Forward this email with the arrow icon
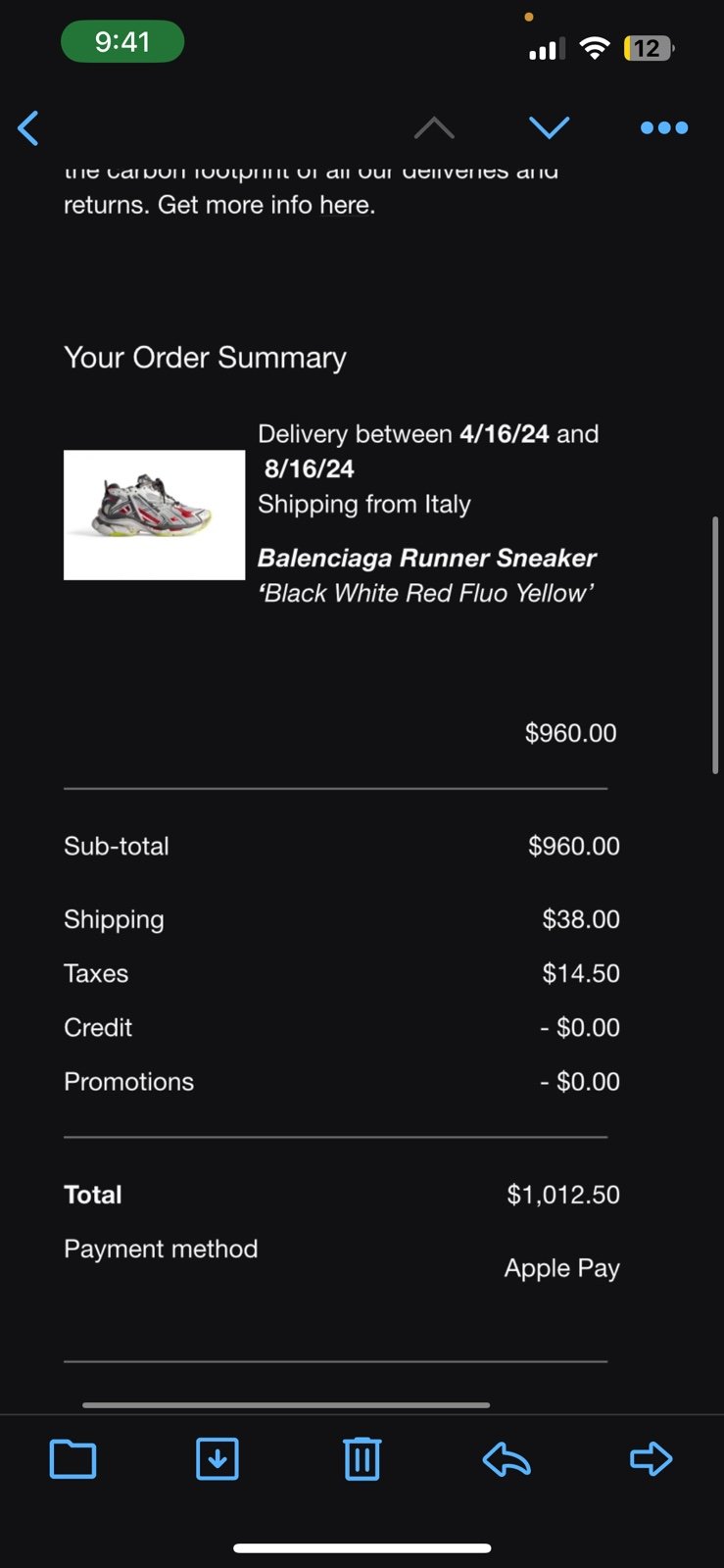This screenshot has width=724, height=1568. coord(651,1459)
